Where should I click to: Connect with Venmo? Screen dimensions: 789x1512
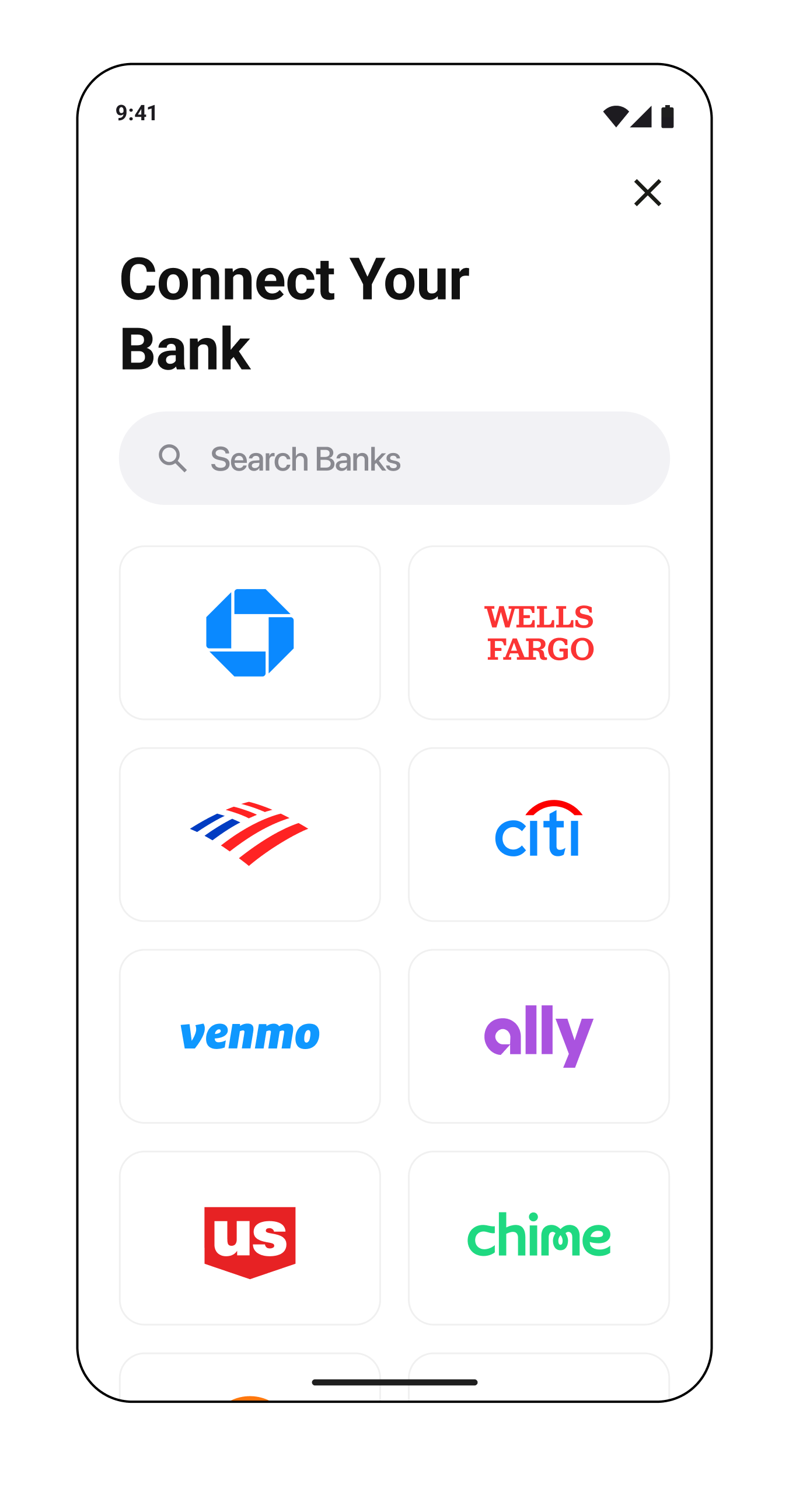tap(250, 1036)
